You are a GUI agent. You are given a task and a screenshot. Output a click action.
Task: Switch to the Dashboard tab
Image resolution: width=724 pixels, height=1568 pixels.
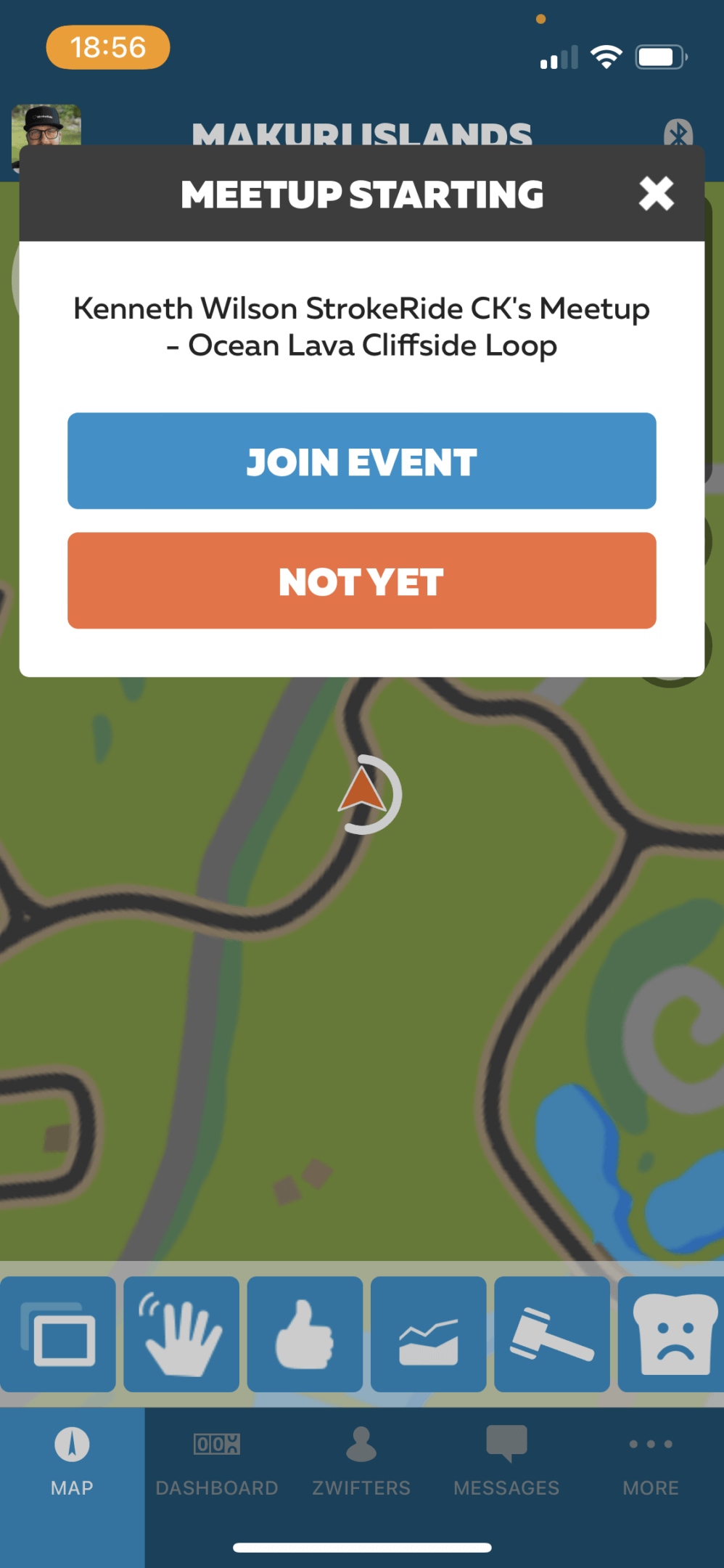tap(217, 1461)
